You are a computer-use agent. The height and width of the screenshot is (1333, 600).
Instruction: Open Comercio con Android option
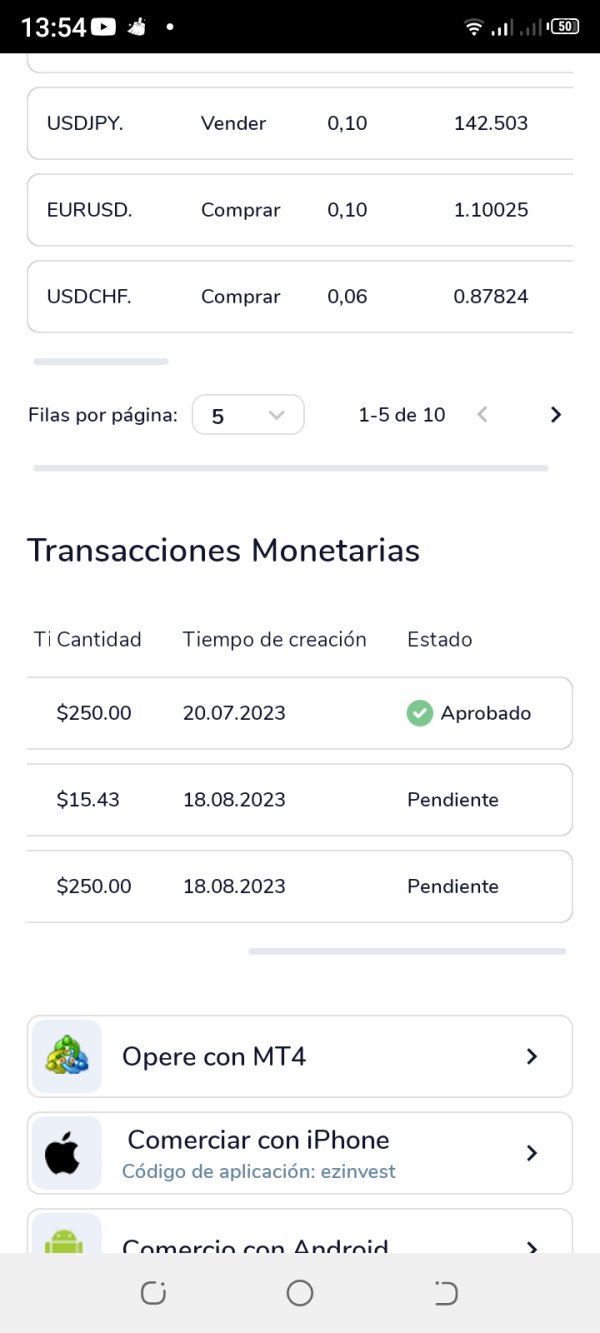click(x=300, y=1232)
